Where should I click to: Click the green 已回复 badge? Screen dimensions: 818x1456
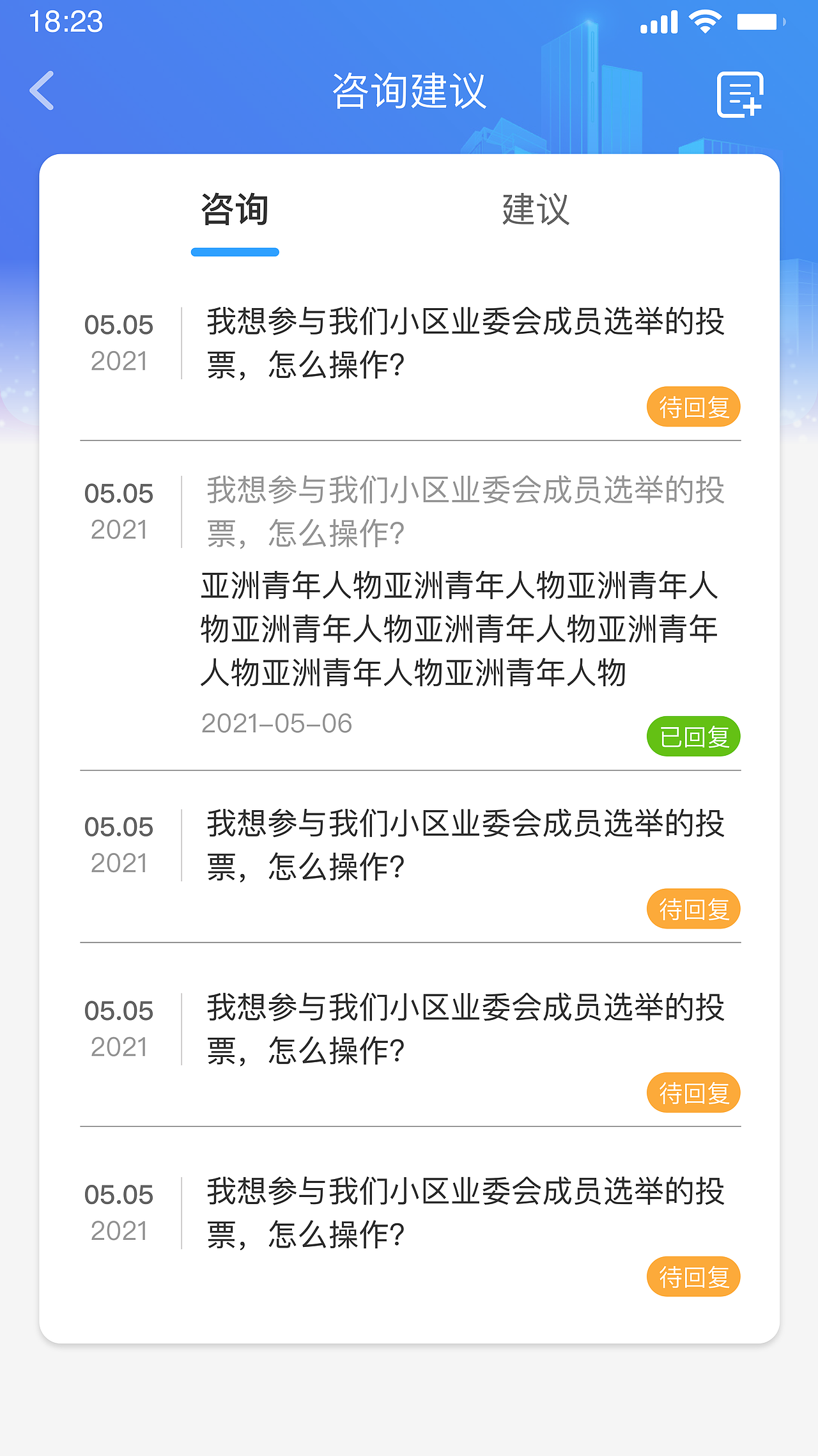pos(693,737)
